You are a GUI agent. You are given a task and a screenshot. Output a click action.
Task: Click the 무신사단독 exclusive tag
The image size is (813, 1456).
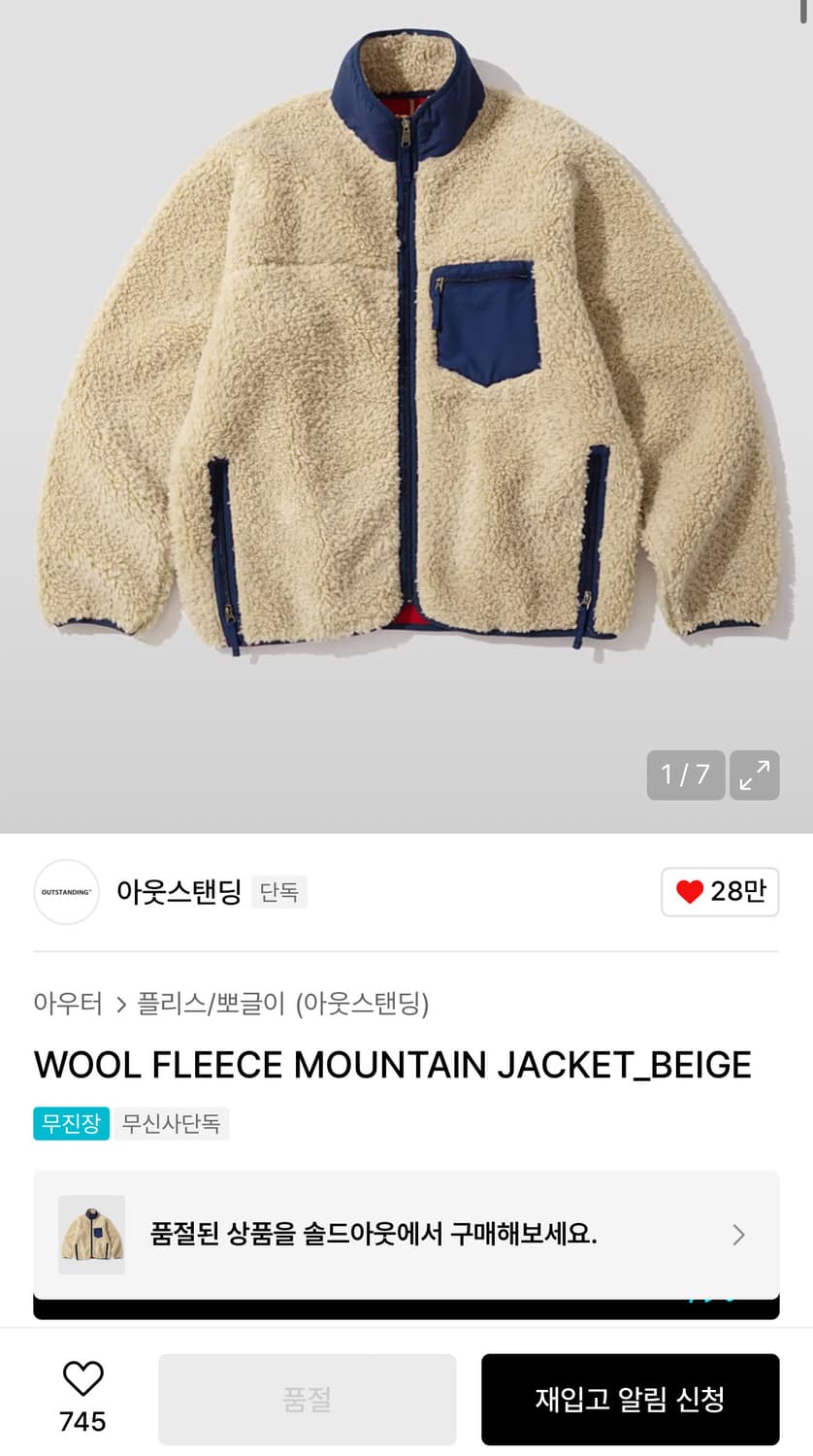tap(172, 1123)
